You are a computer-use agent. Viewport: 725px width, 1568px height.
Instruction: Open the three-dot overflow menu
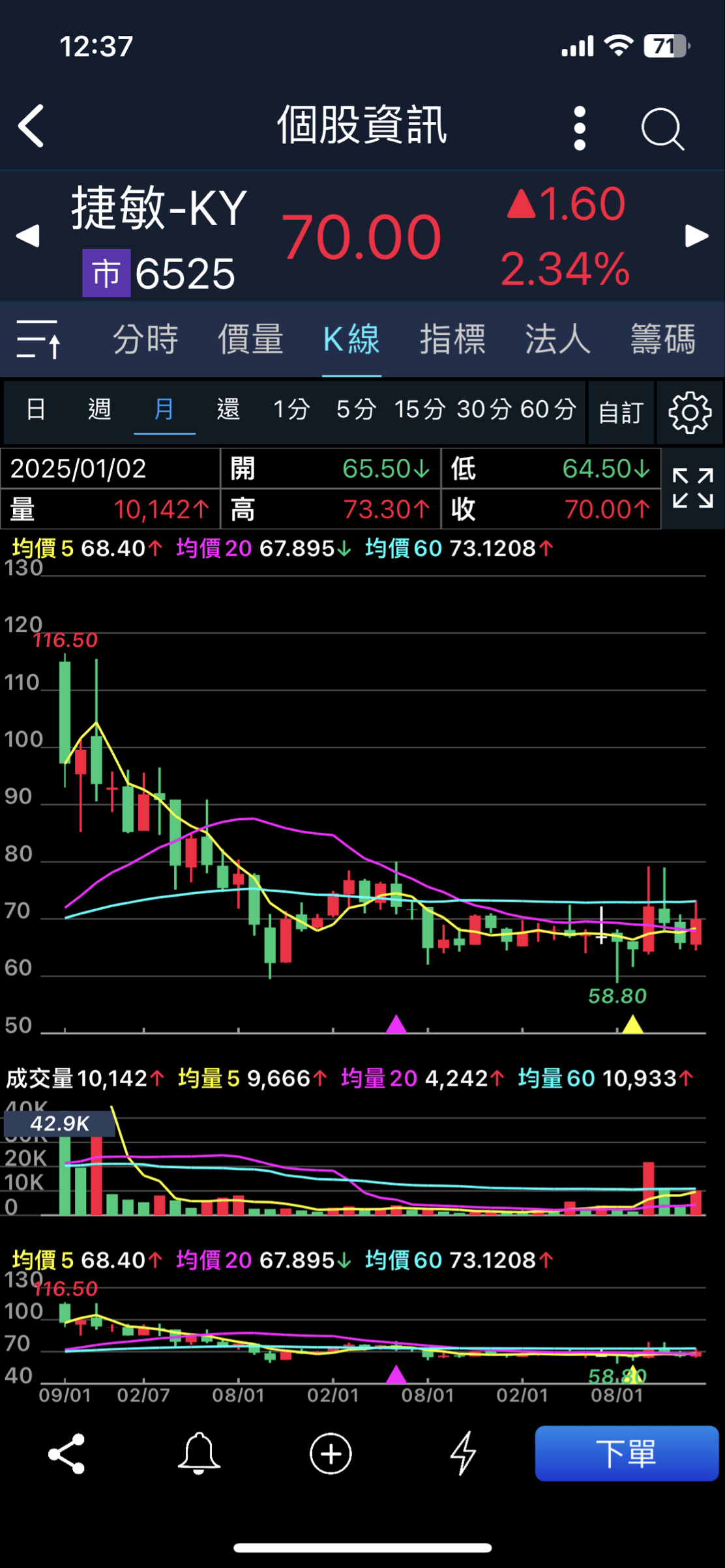click(580, 128)
